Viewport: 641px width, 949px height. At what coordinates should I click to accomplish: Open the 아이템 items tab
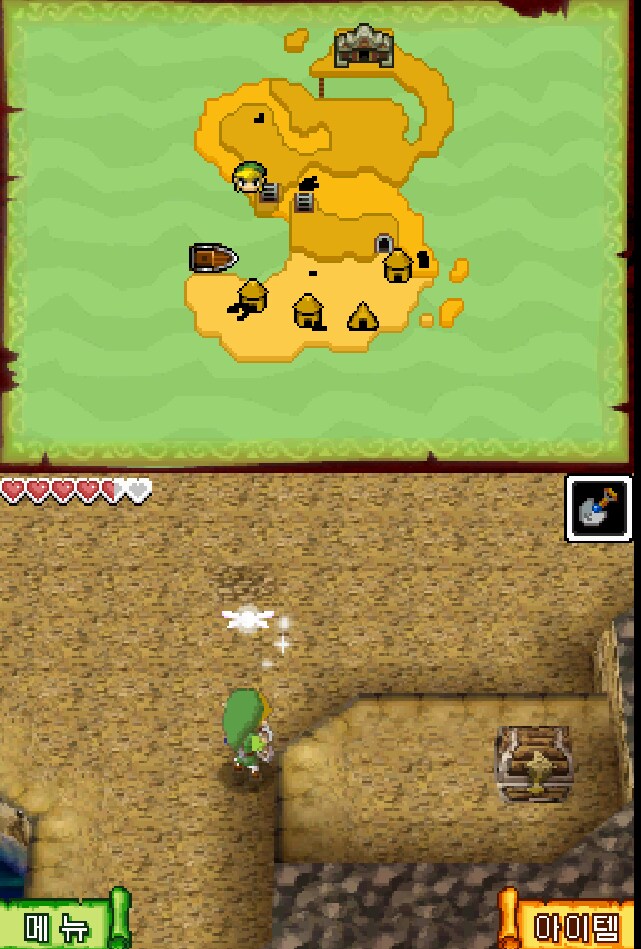pos(575,926)
